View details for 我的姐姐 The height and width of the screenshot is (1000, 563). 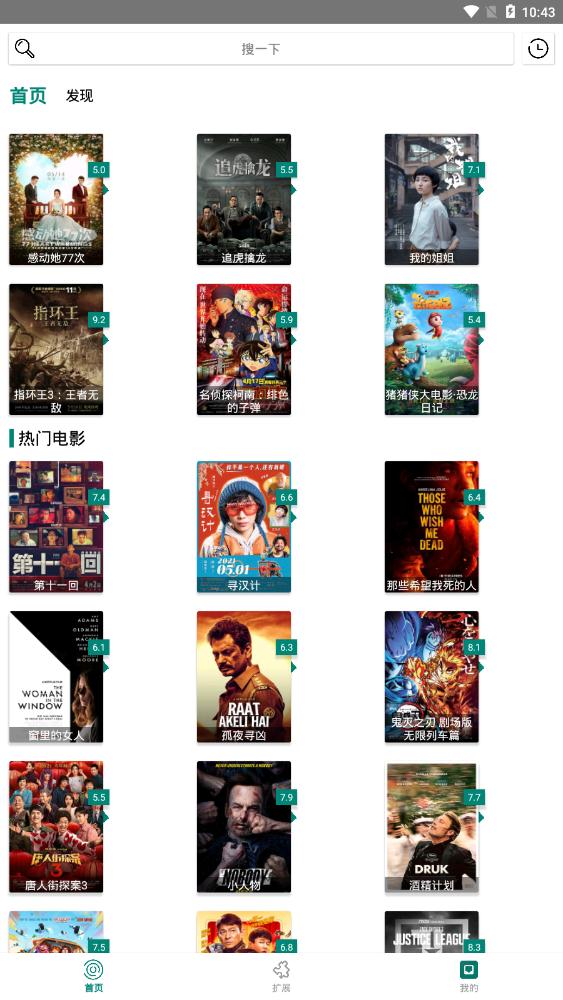pyautogui.click(x=432, y=200)
